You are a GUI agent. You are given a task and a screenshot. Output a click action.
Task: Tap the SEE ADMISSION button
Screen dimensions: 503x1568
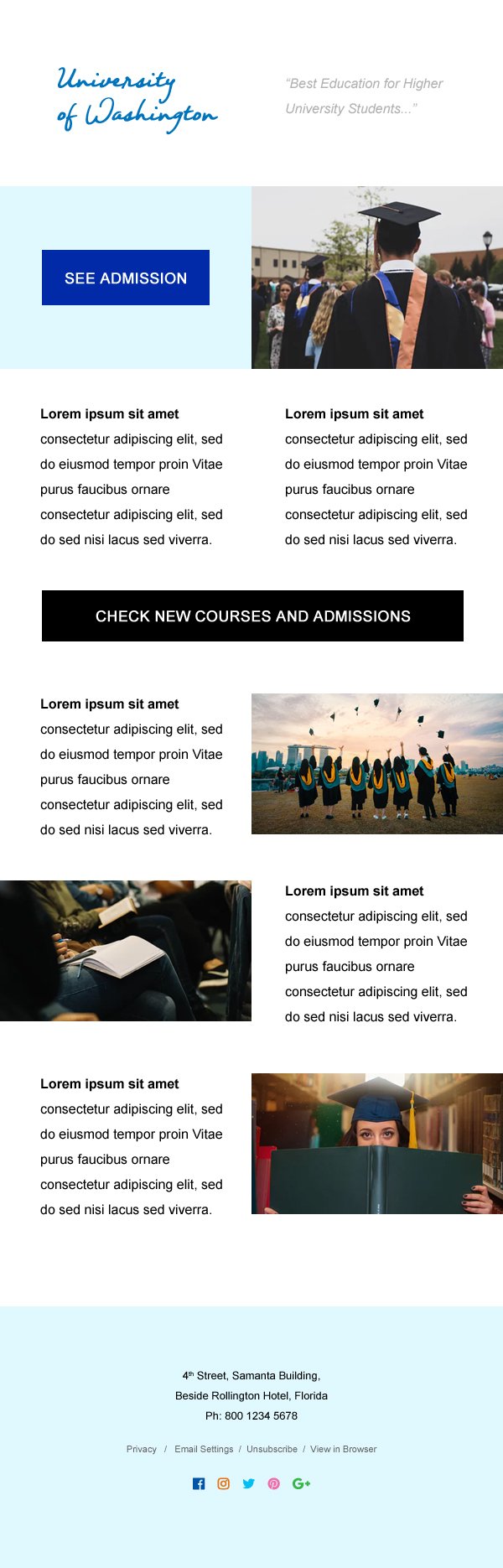coord(126,278)
